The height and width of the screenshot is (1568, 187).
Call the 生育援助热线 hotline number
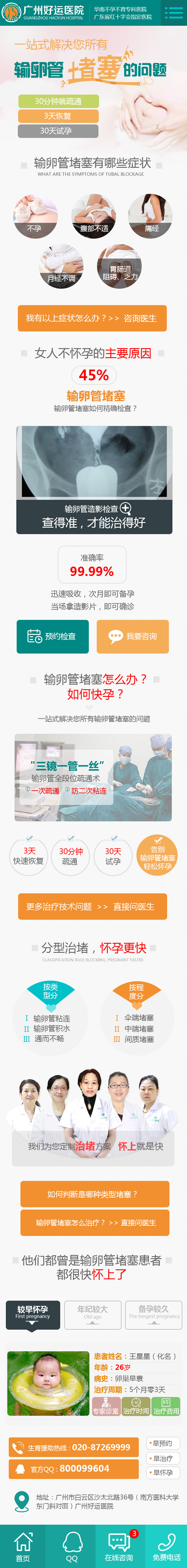coord(73,1447)
